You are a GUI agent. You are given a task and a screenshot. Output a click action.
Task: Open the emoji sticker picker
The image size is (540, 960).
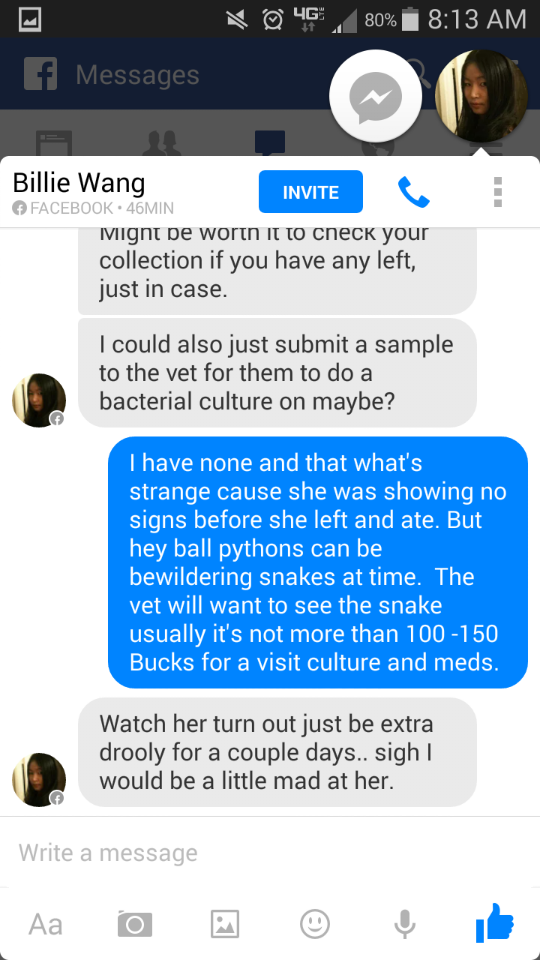pos(315,923)
